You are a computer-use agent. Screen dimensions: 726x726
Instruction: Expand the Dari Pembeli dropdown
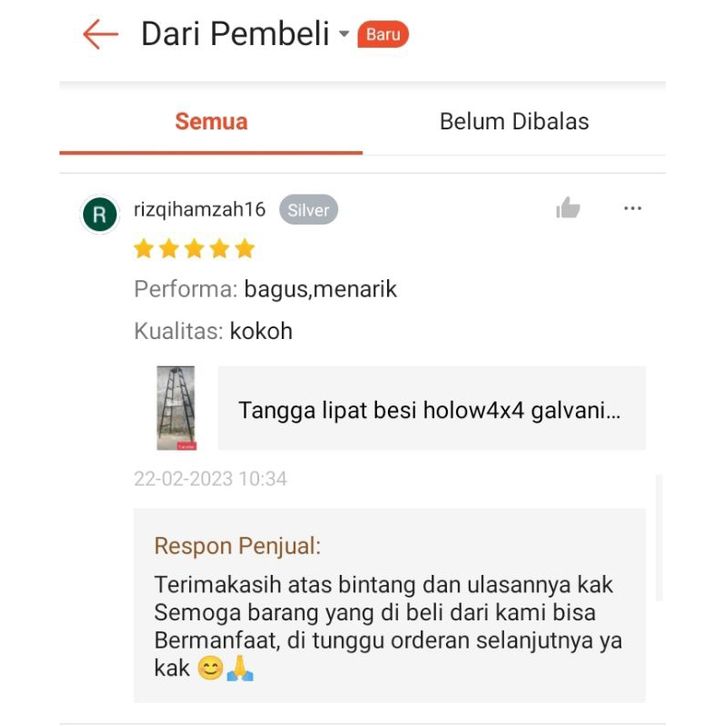click(x=344, y=35)
